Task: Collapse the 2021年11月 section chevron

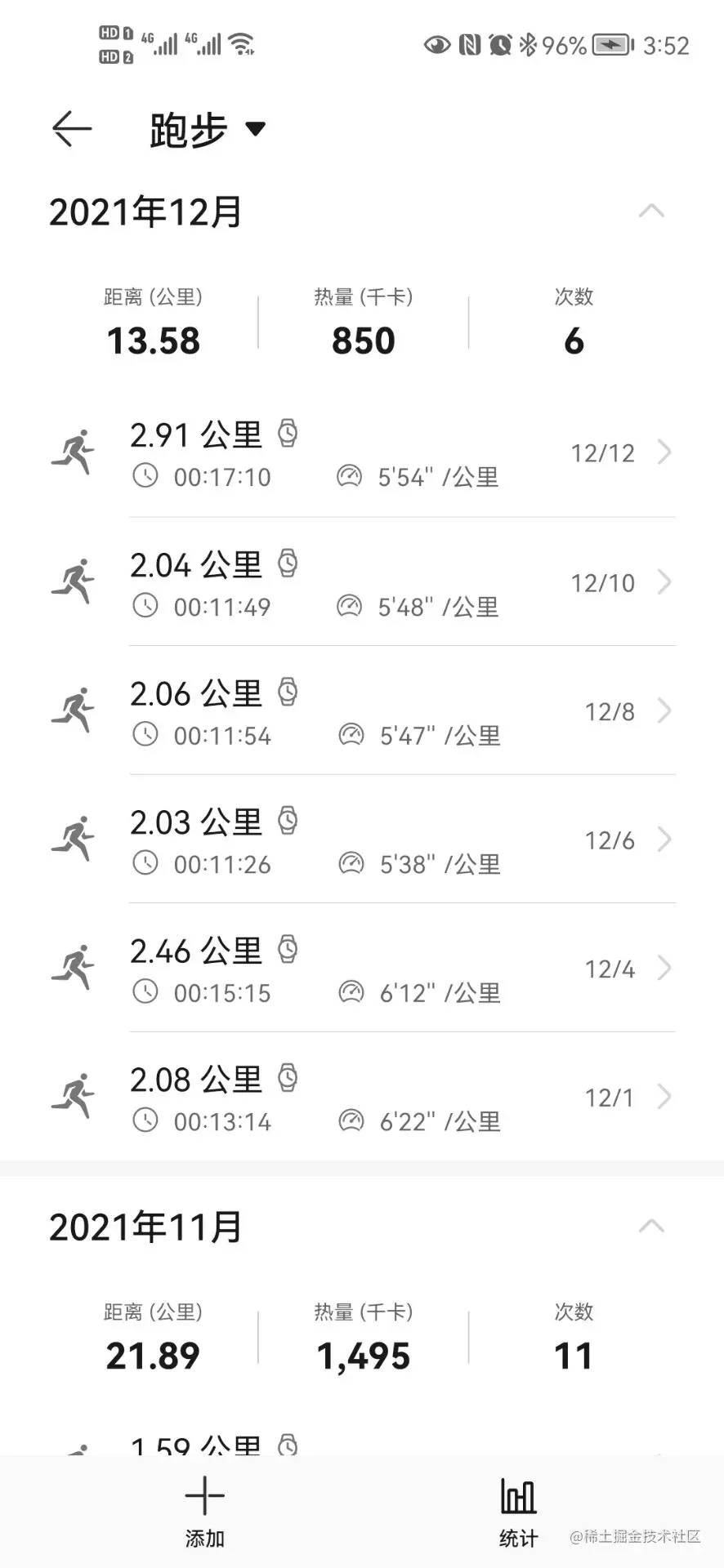Action: pyautogui.click(x=651, y=1225)
